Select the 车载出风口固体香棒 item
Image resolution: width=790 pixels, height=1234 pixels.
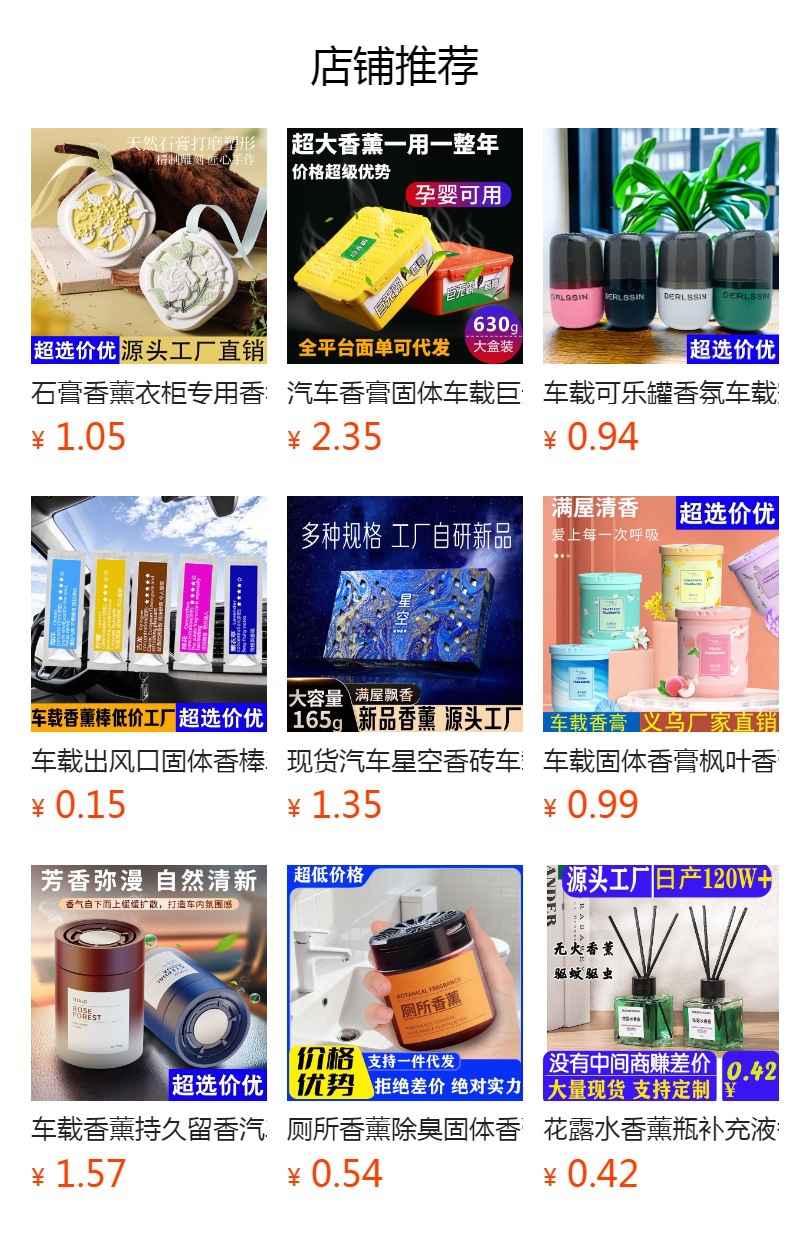point(149,660)
